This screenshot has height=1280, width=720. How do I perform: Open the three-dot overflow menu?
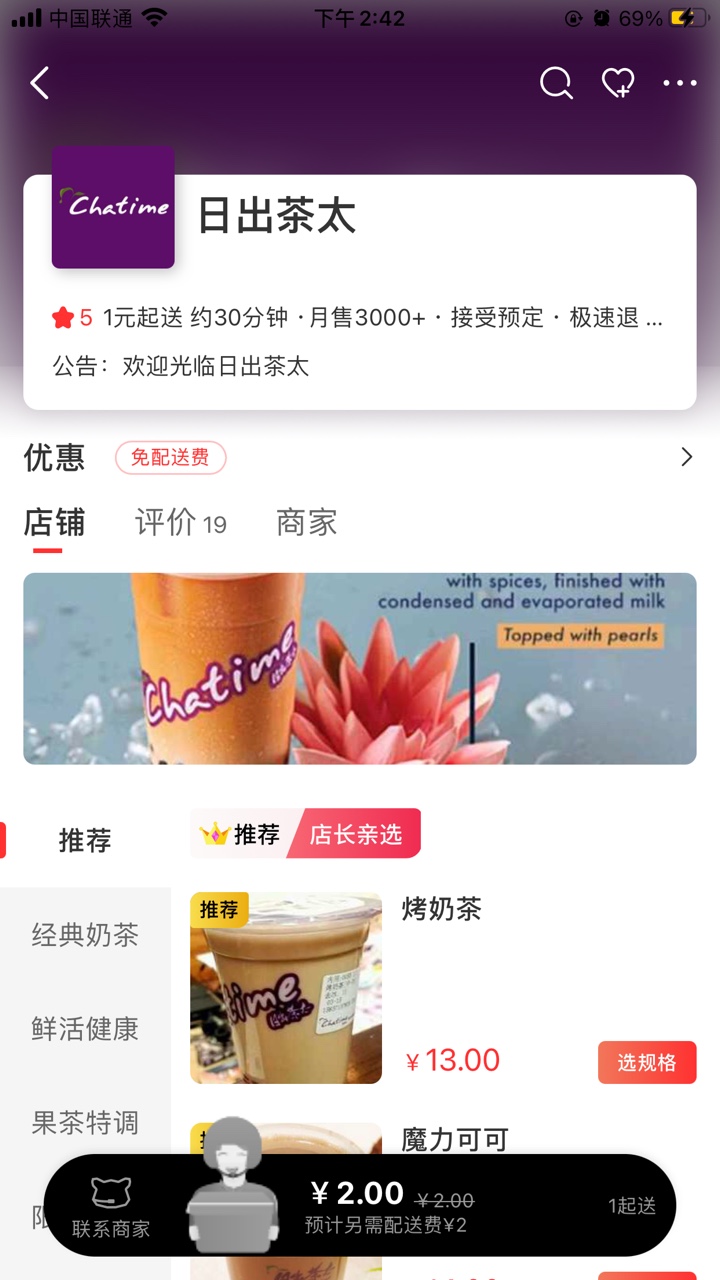(x=680, y=83)
